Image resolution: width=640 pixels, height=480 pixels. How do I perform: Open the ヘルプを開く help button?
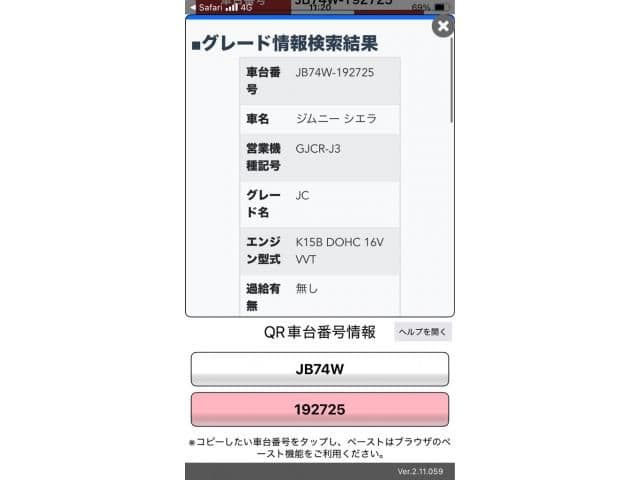423,332
